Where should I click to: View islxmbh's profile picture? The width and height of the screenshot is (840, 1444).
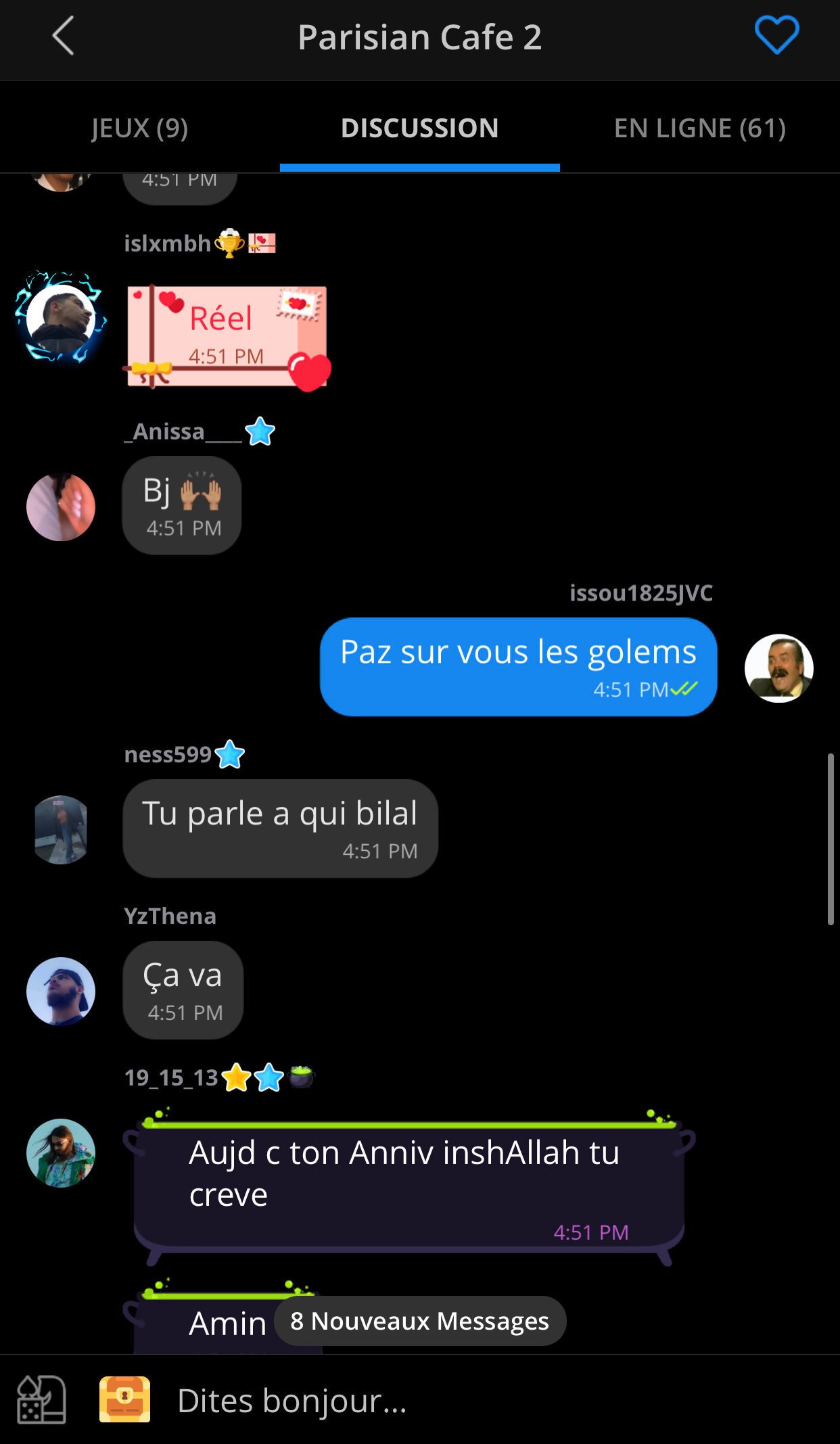pyautogui.click(x=61, y=317)
